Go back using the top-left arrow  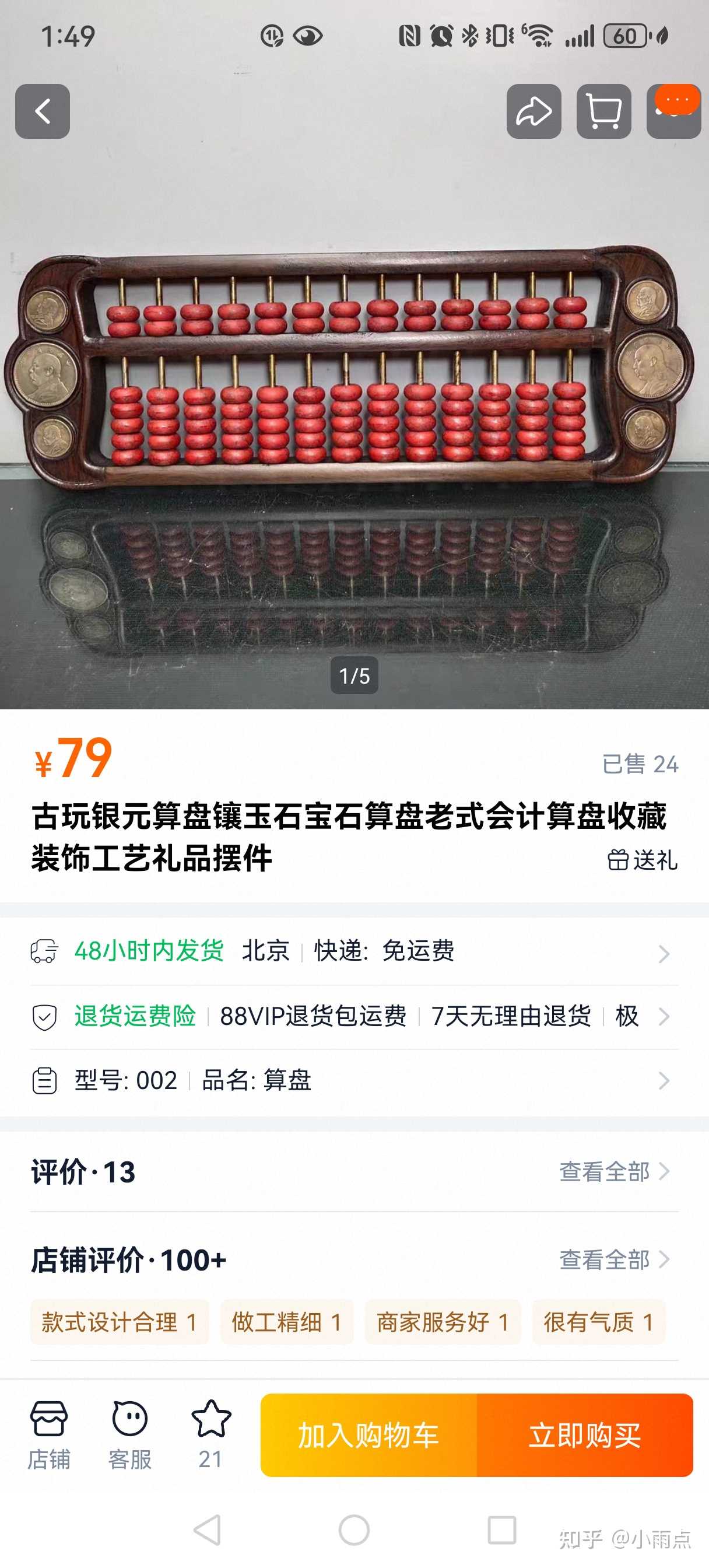[x=42, y=111]
